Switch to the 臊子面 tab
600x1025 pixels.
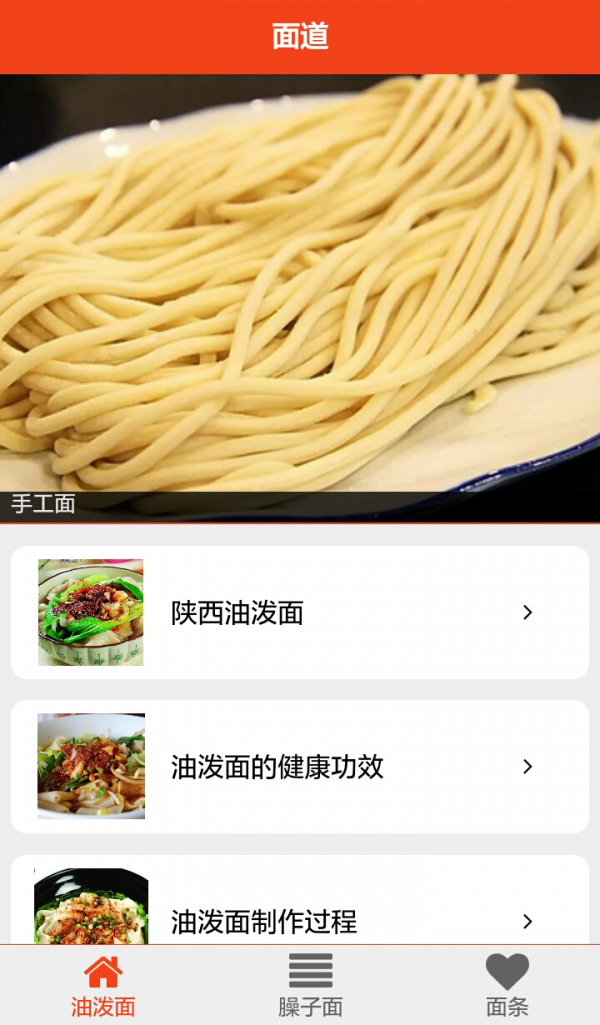pos(310,986)
